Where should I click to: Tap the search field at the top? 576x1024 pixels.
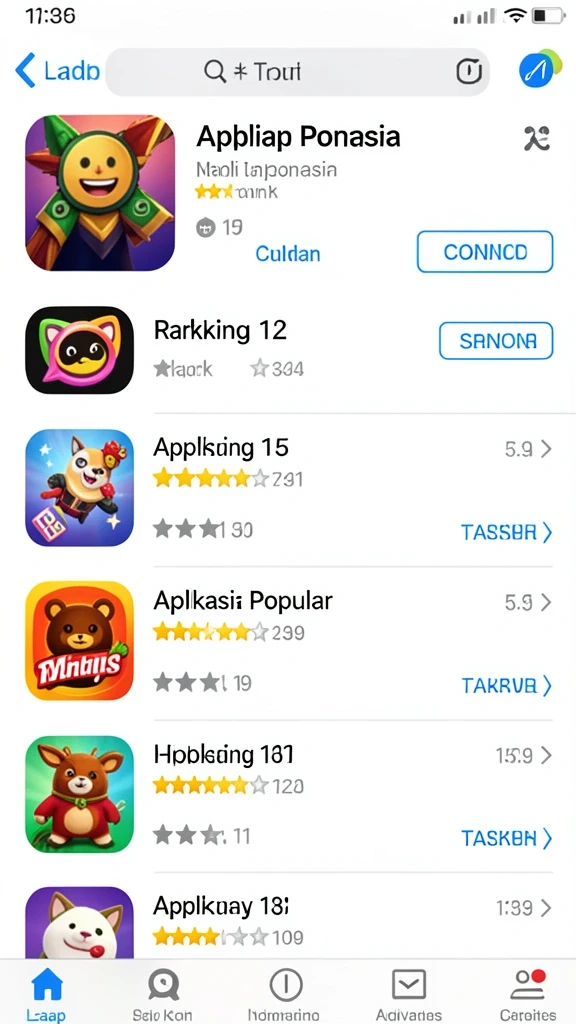297,71
